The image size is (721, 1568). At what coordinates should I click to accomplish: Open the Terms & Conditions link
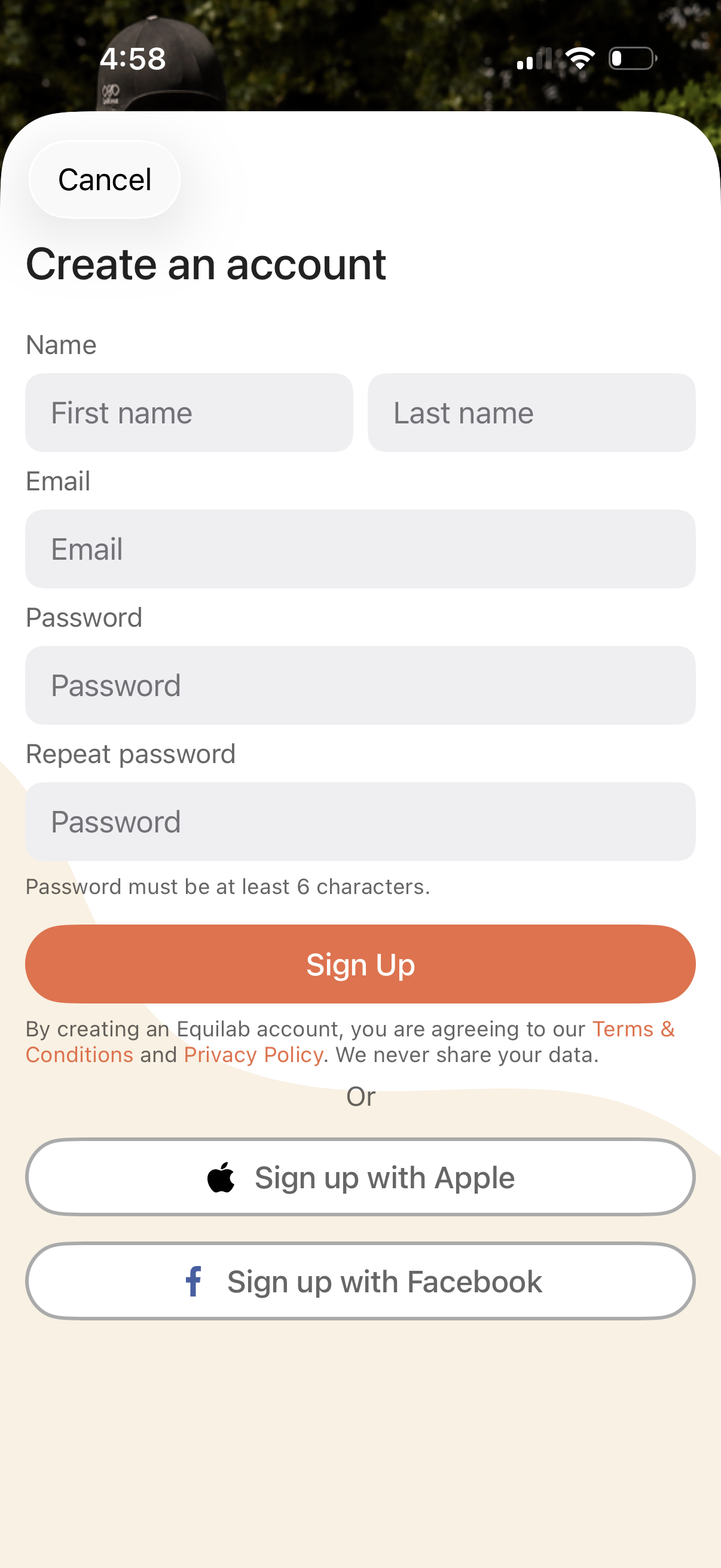[x=633, y=1029]
